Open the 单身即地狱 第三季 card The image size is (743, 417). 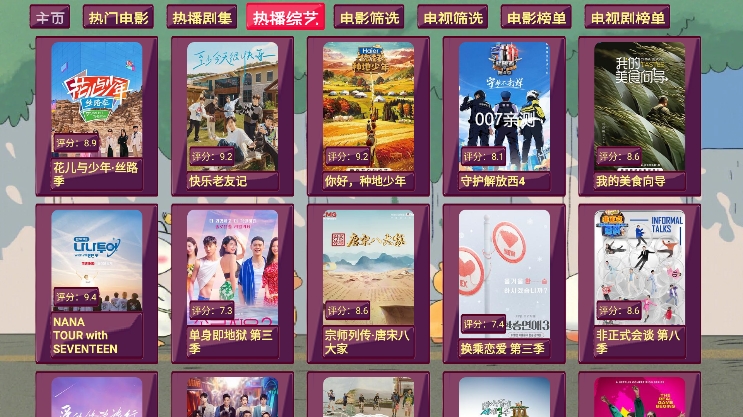232,284
